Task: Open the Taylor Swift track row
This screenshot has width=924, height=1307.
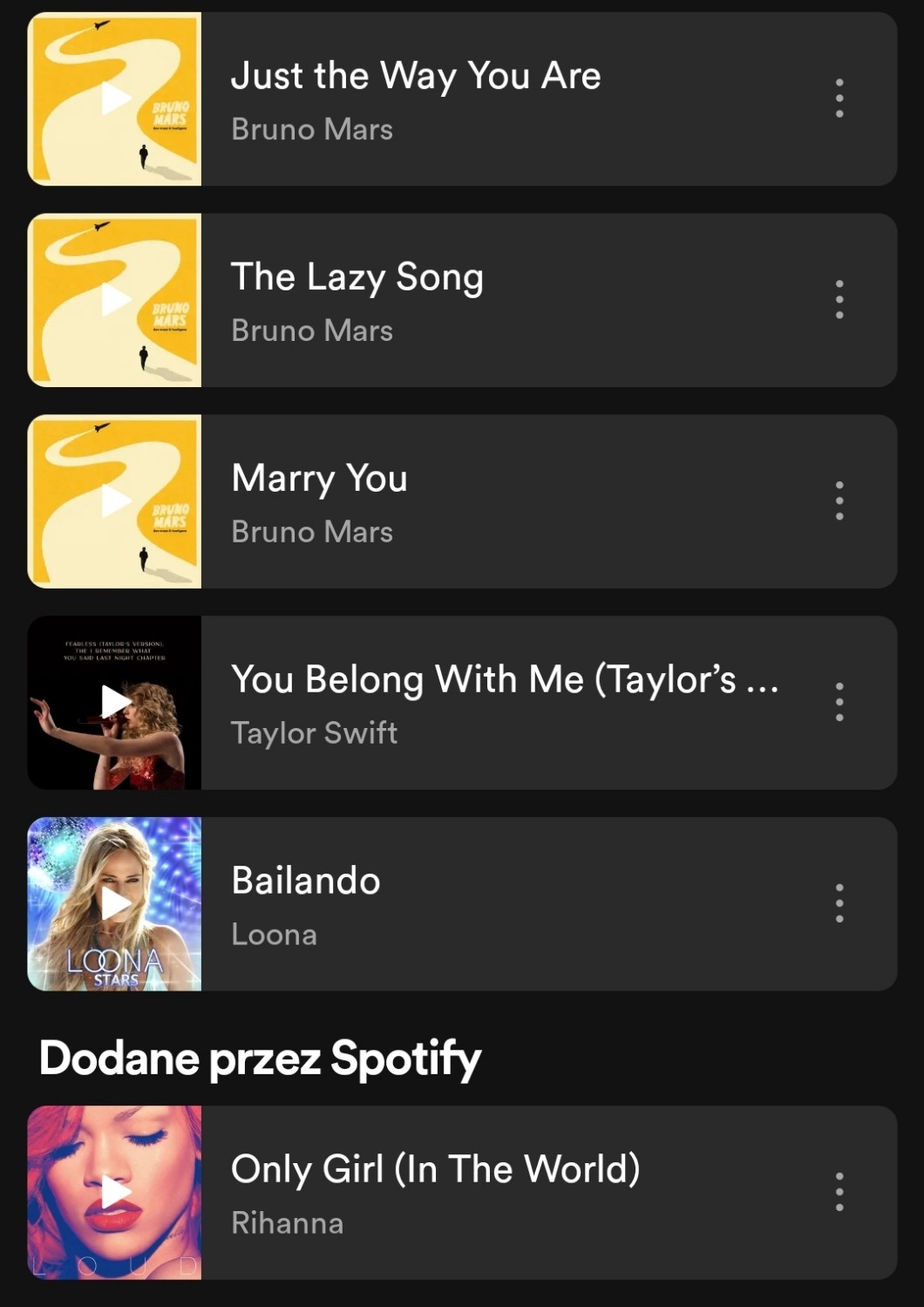Action: click(506, 703)
